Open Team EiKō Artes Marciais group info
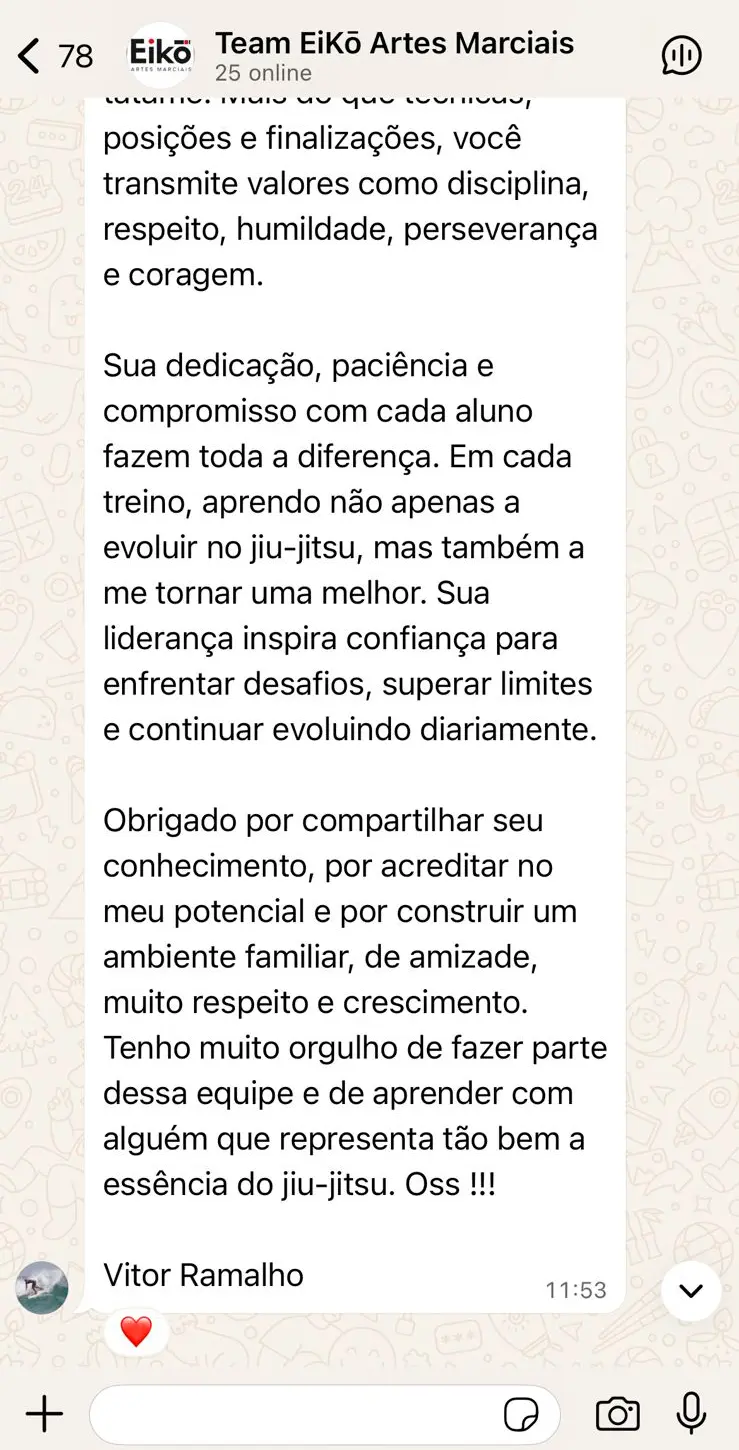Viewport: 739px width, 1450px height. (394, 56)
